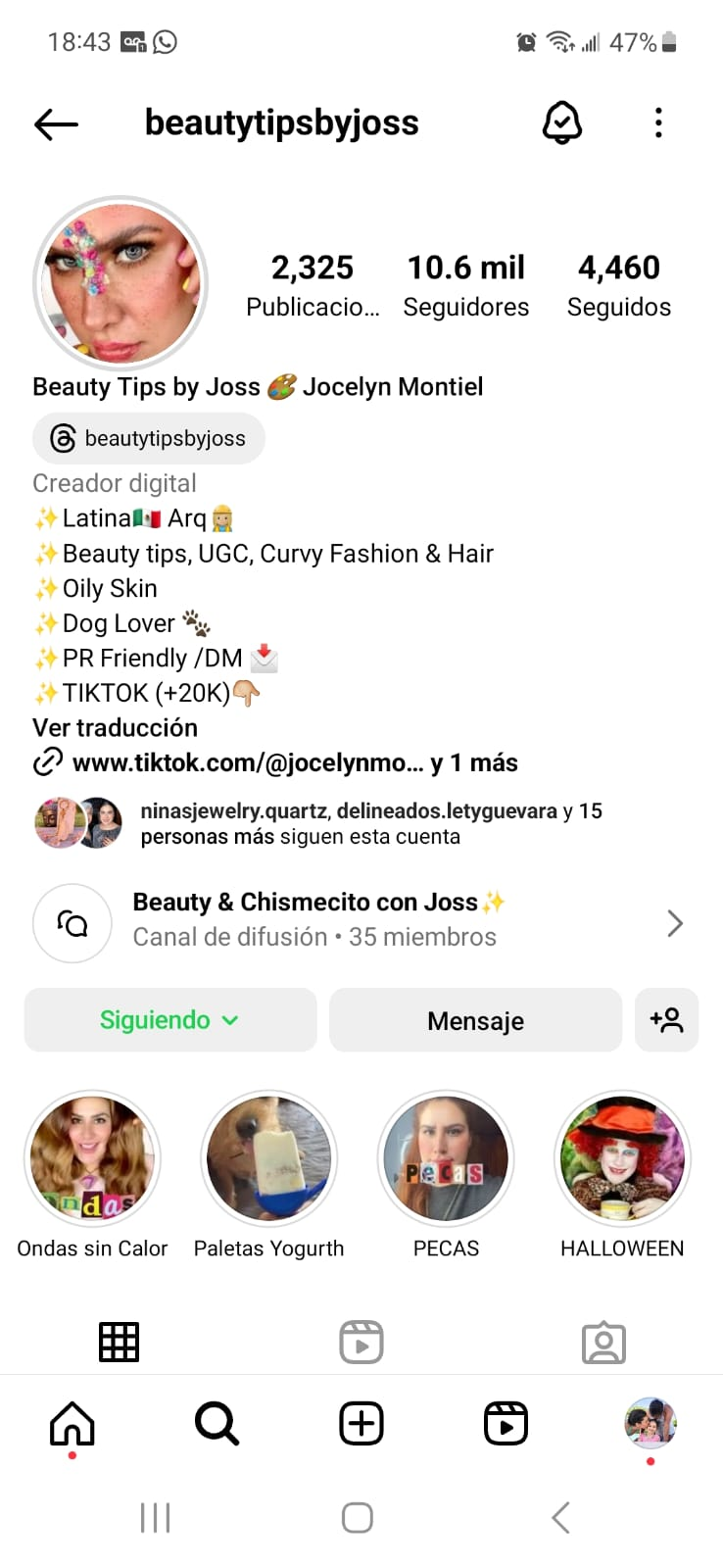Tap the Mensaje button
The width and height of the screenshot is (723, 1568).
pyautogui.click(x=475, y=1020)
